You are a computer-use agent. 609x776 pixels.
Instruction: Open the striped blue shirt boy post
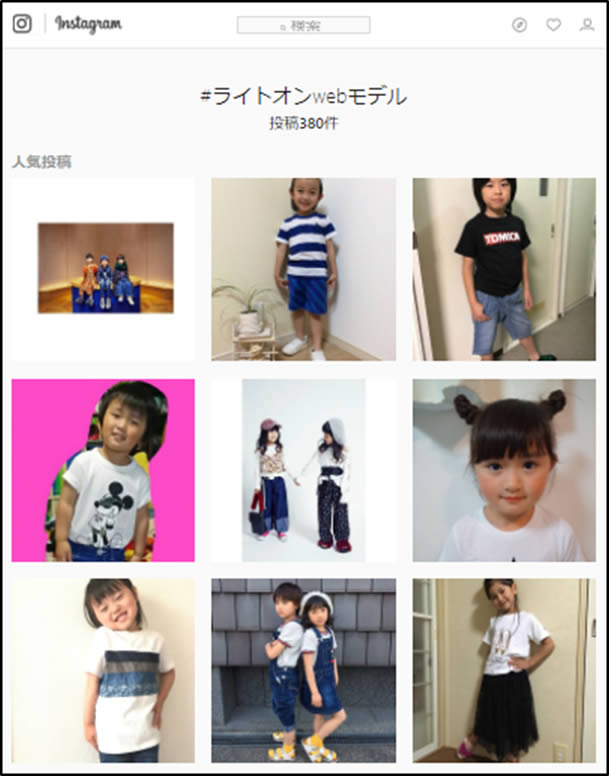[303, 268]
